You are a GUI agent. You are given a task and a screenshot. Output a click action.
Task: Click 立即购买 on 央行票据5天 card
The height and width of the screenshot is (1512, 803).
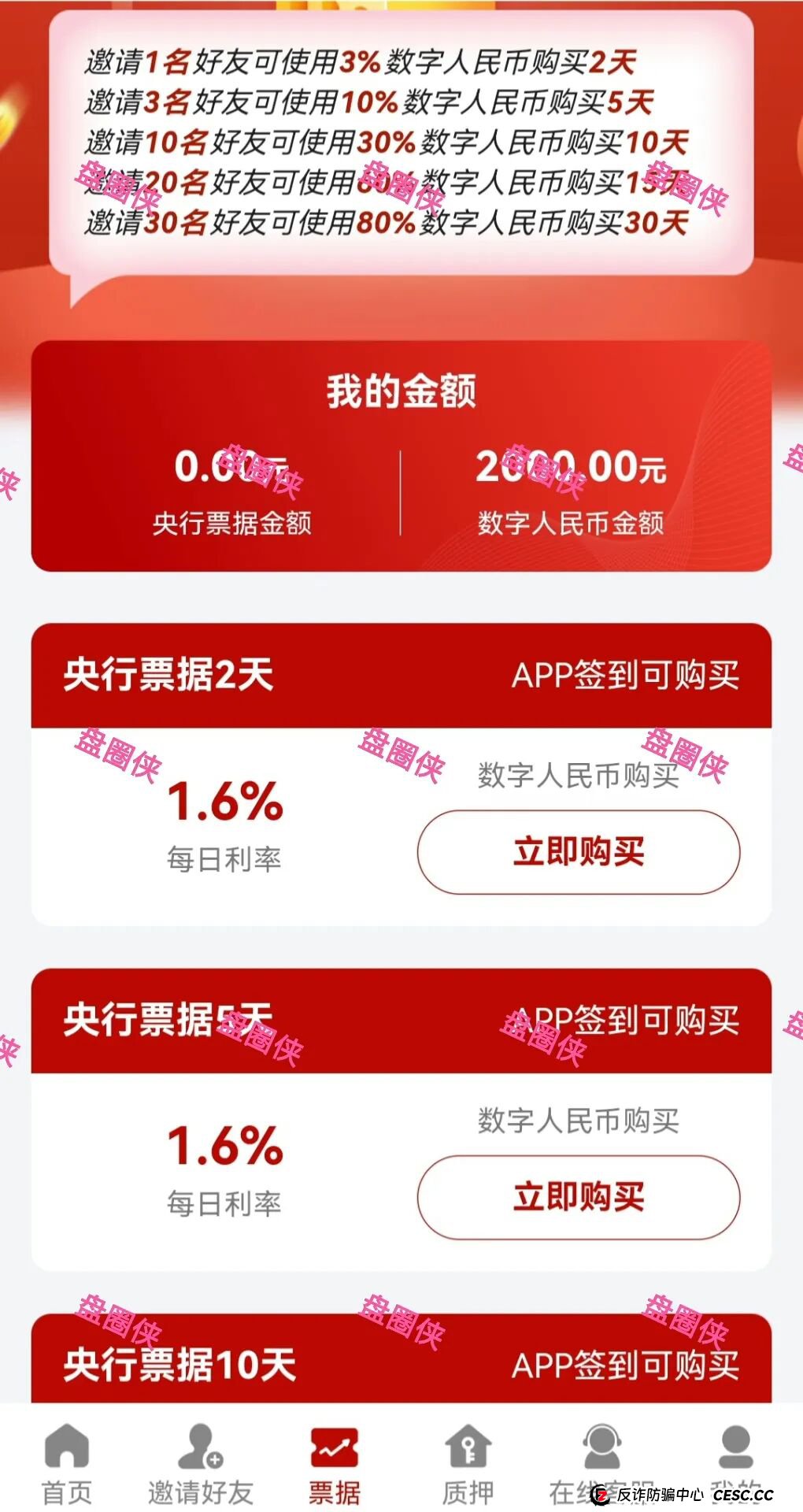tap(579, 1196)
